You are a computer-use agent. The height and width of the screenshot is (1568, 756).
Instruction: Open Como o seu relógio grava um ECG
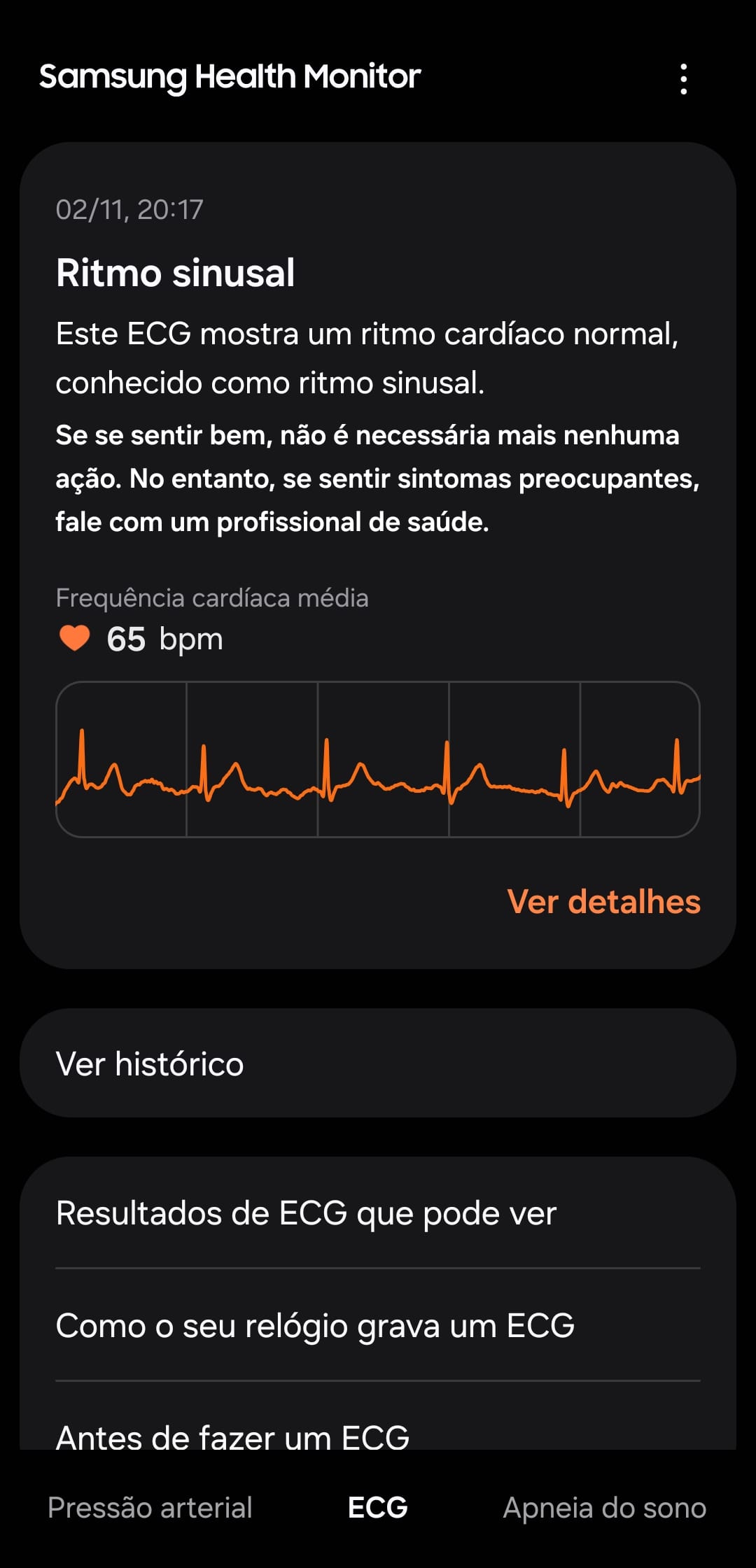(x=378, y=1326)
